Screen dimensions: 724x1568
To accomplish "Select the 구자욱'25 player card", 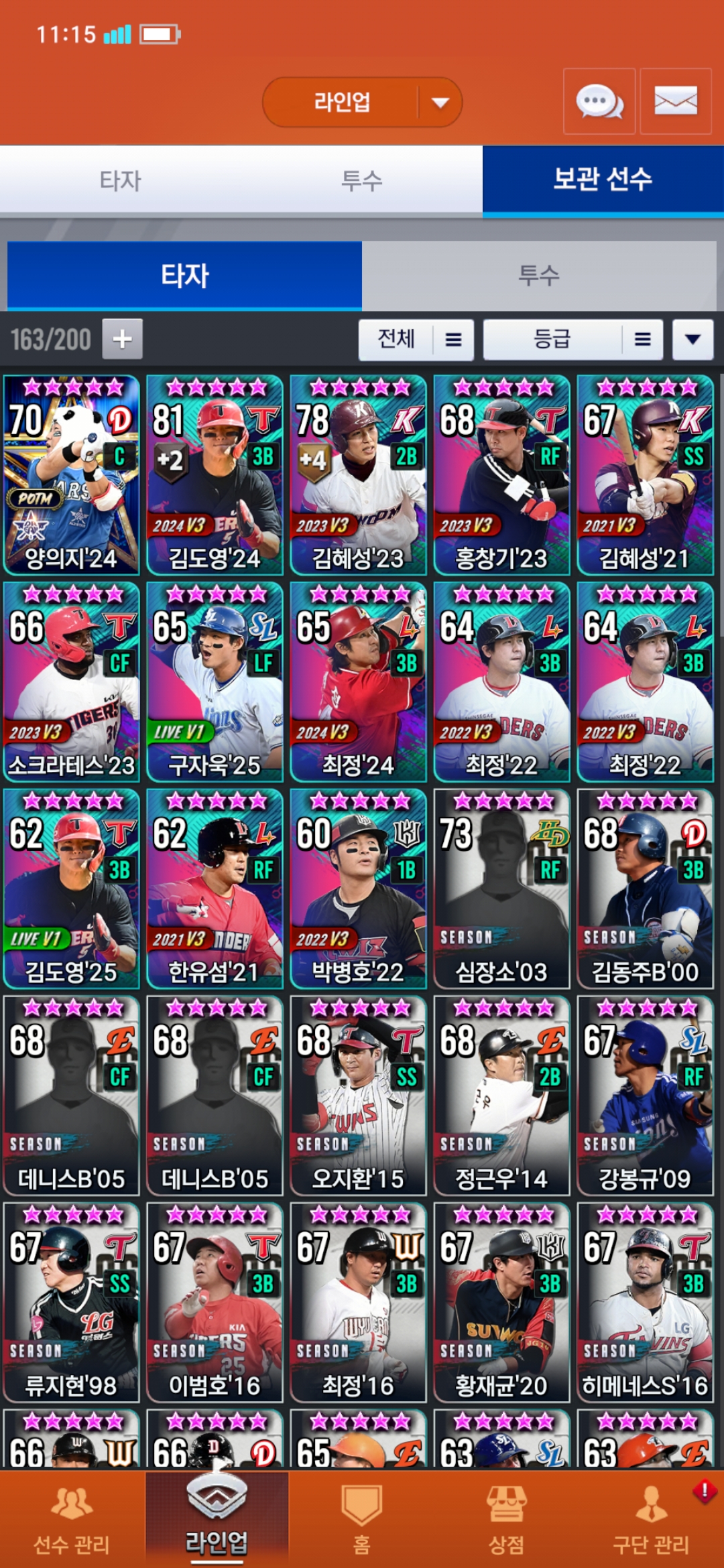I will click(215, 682).
